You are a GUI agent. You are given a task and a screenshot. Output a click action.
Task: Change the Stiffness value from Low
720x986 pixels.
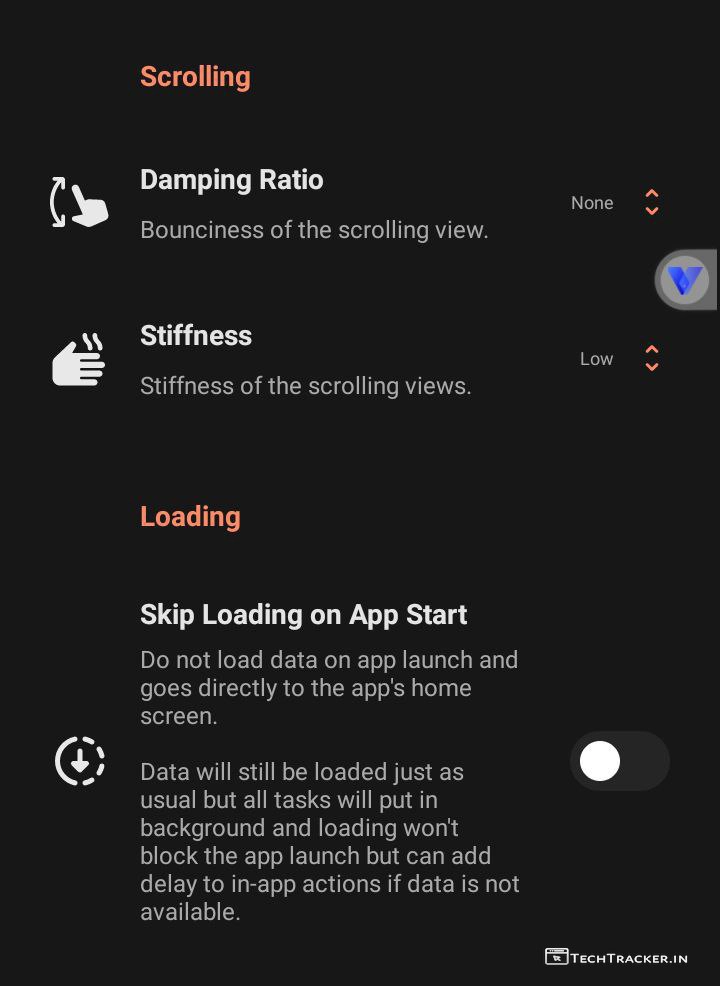click(x=618, y=359)
